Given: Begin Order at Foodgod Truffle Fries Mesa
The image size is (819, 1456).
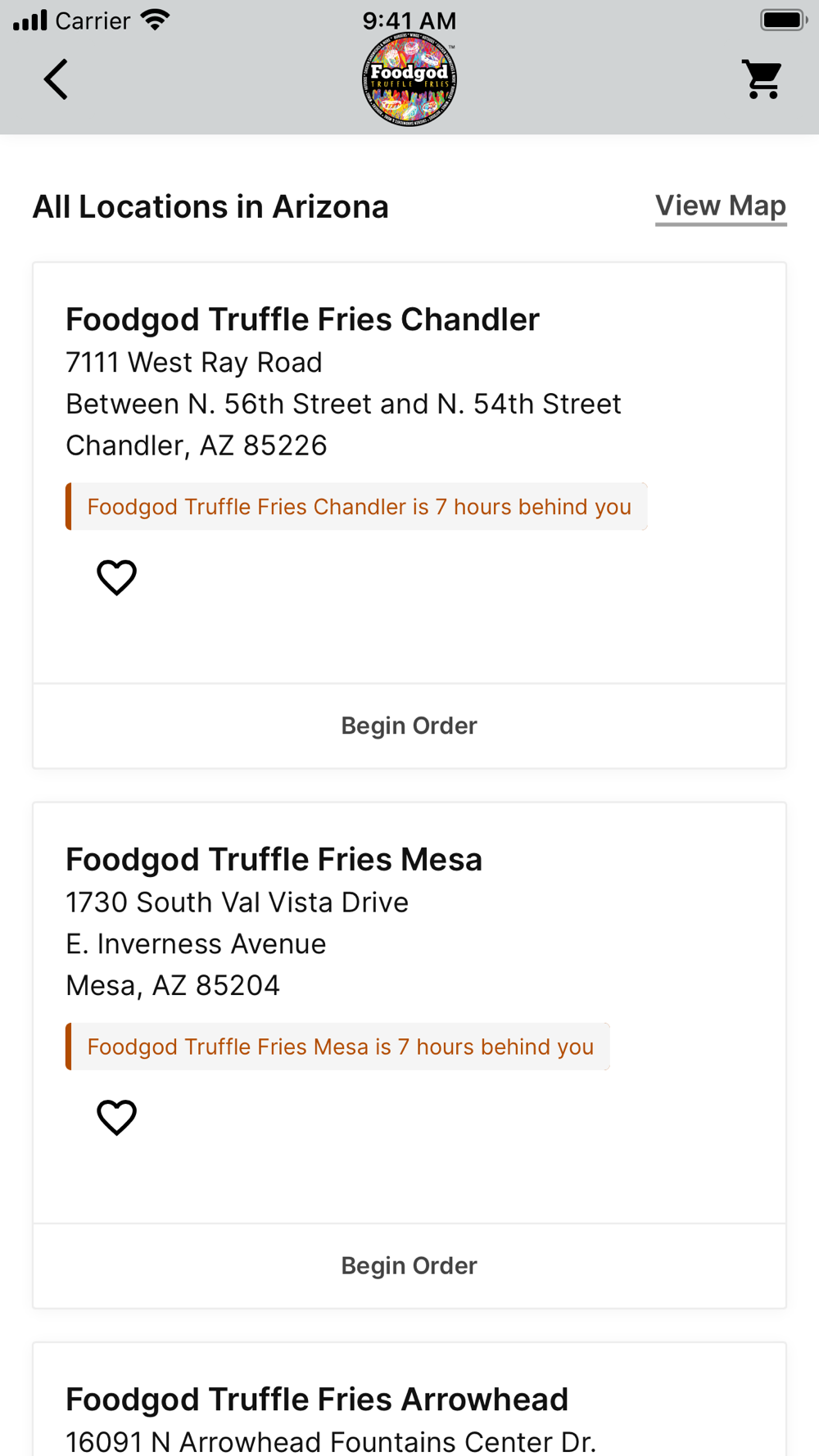Looking at the screenshot, I should 409,1266.
